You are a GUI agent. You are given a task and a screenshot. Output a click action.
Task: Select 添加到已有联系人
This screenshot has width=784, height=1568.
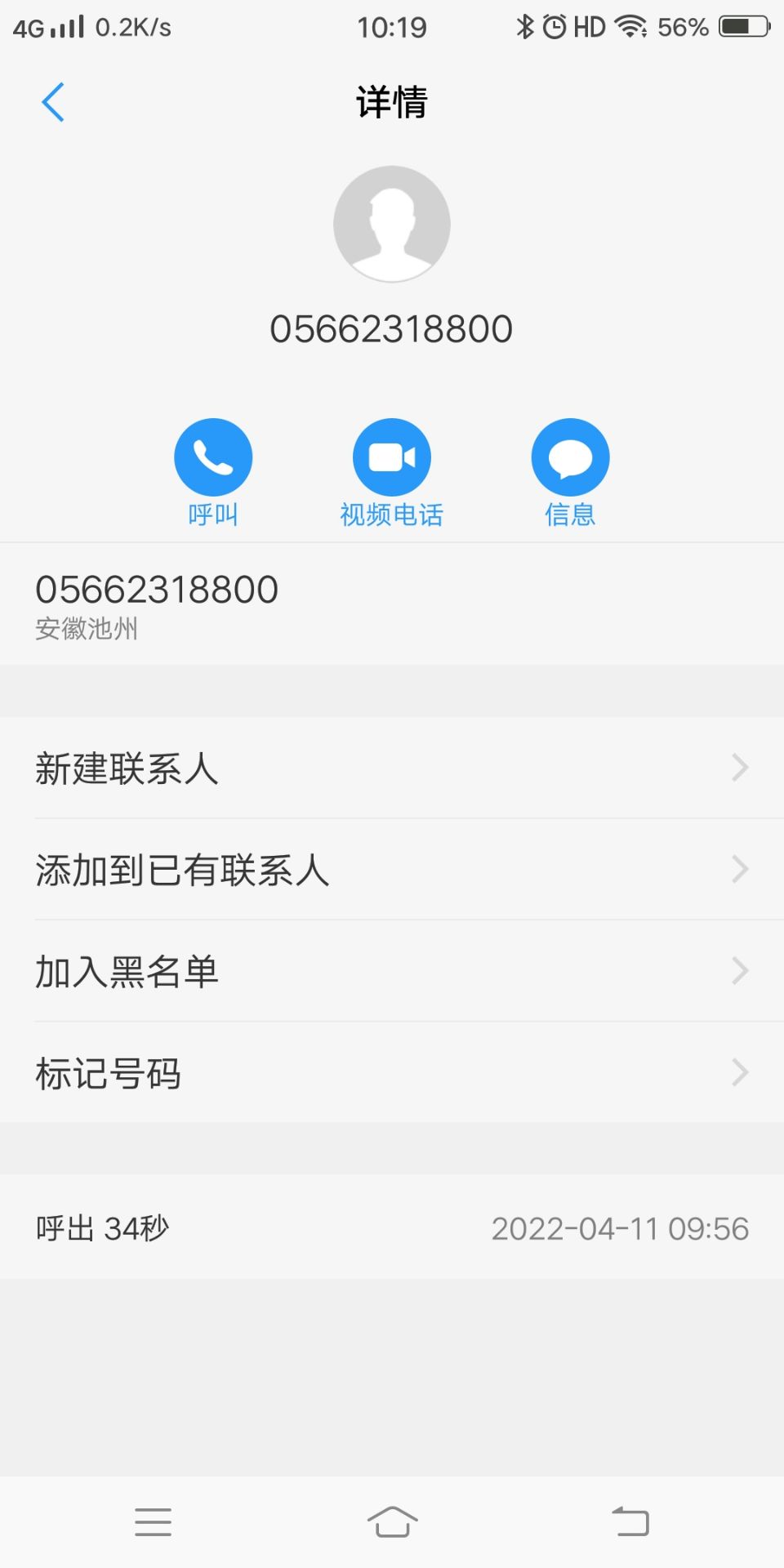pyautogui.click(x=392, y=870)
